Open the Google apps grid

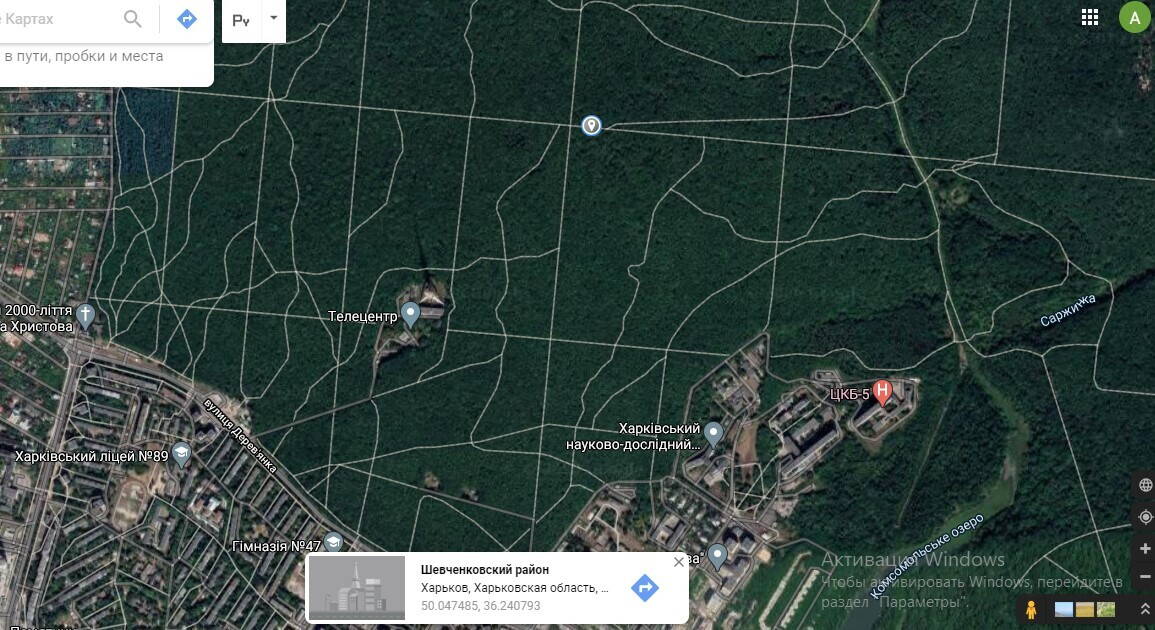[1090, 17]
